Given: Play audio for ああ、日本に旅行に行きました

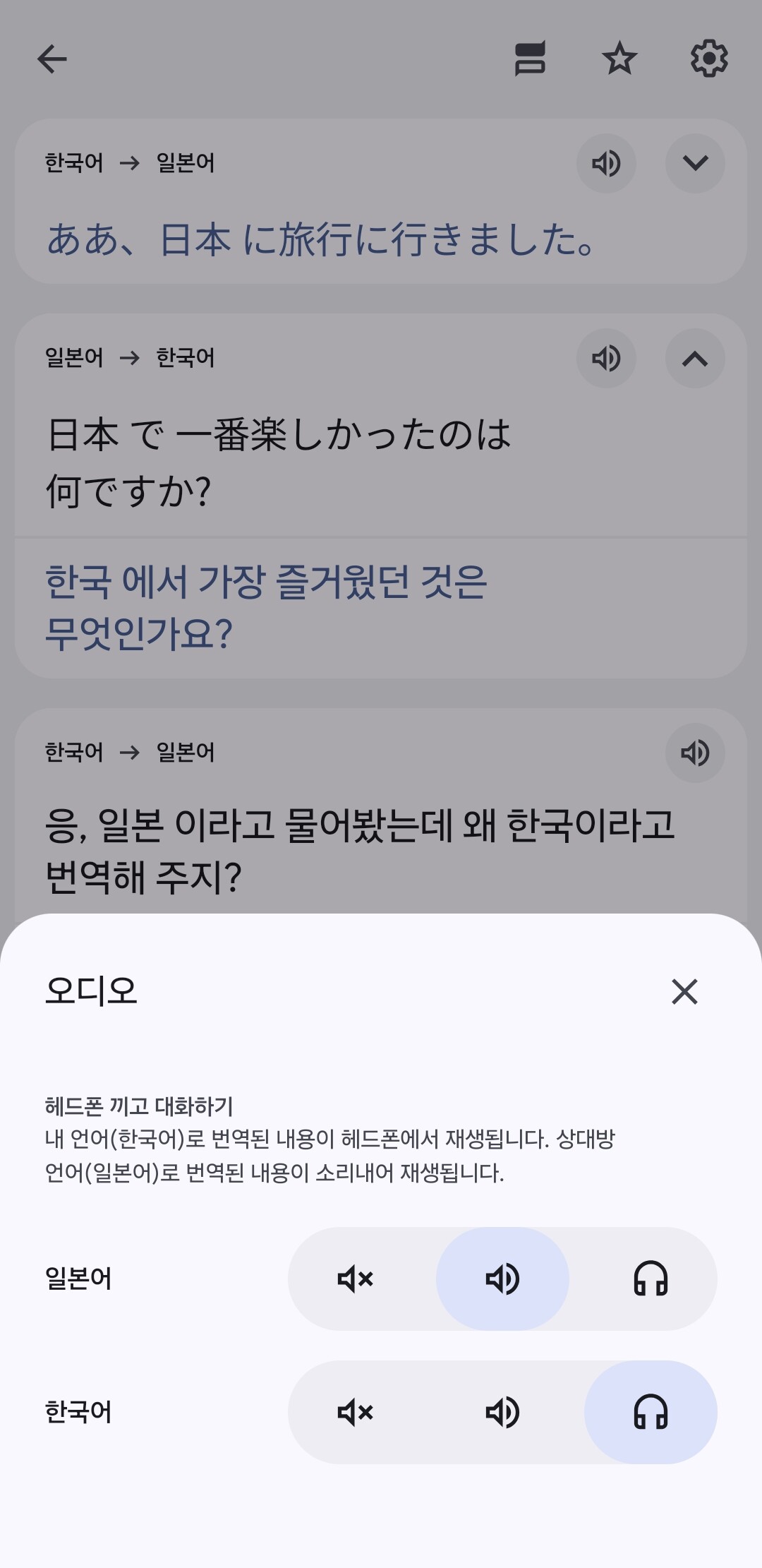Looking at the screenshot, I should coord(606,163).
